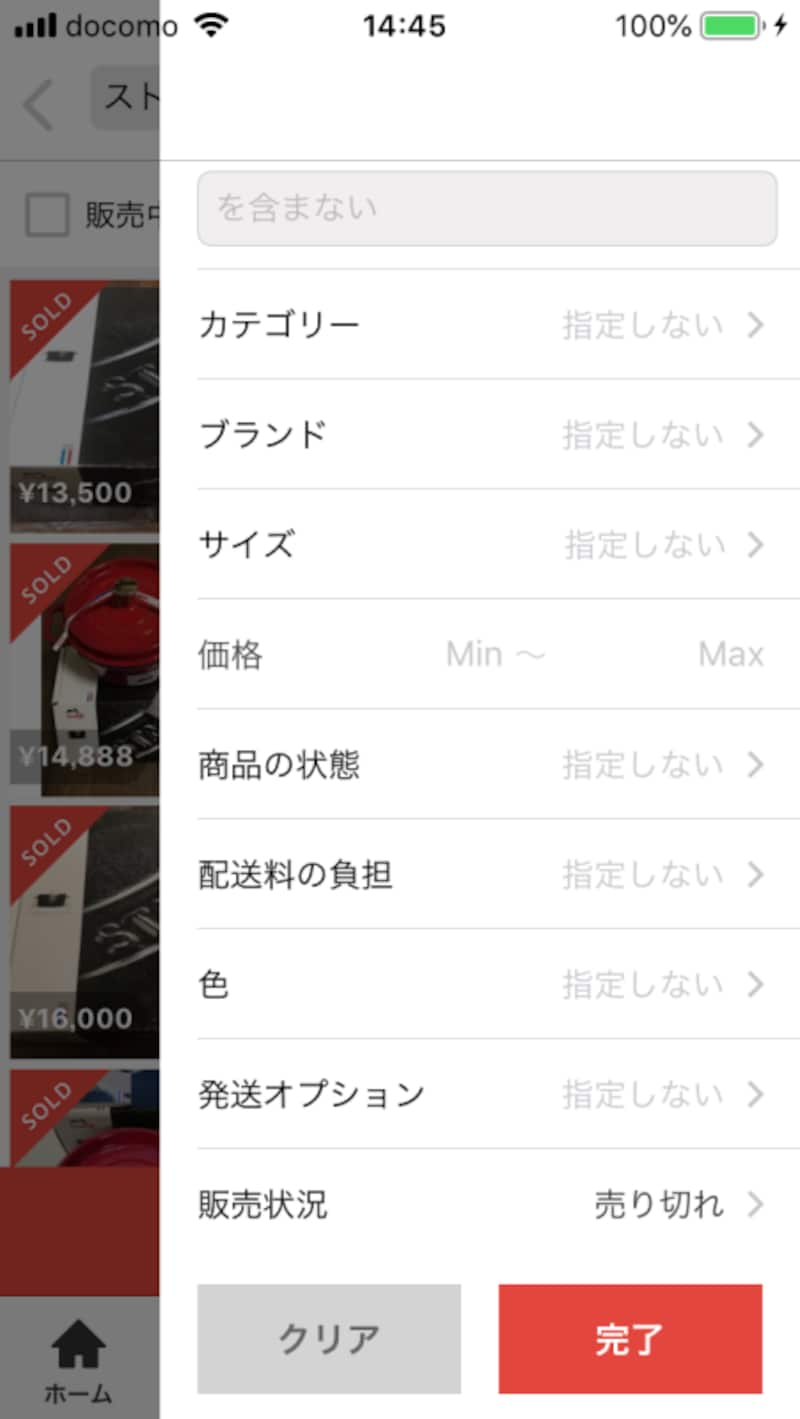Open the カテゴリー filter row

(x=480, y=325)
